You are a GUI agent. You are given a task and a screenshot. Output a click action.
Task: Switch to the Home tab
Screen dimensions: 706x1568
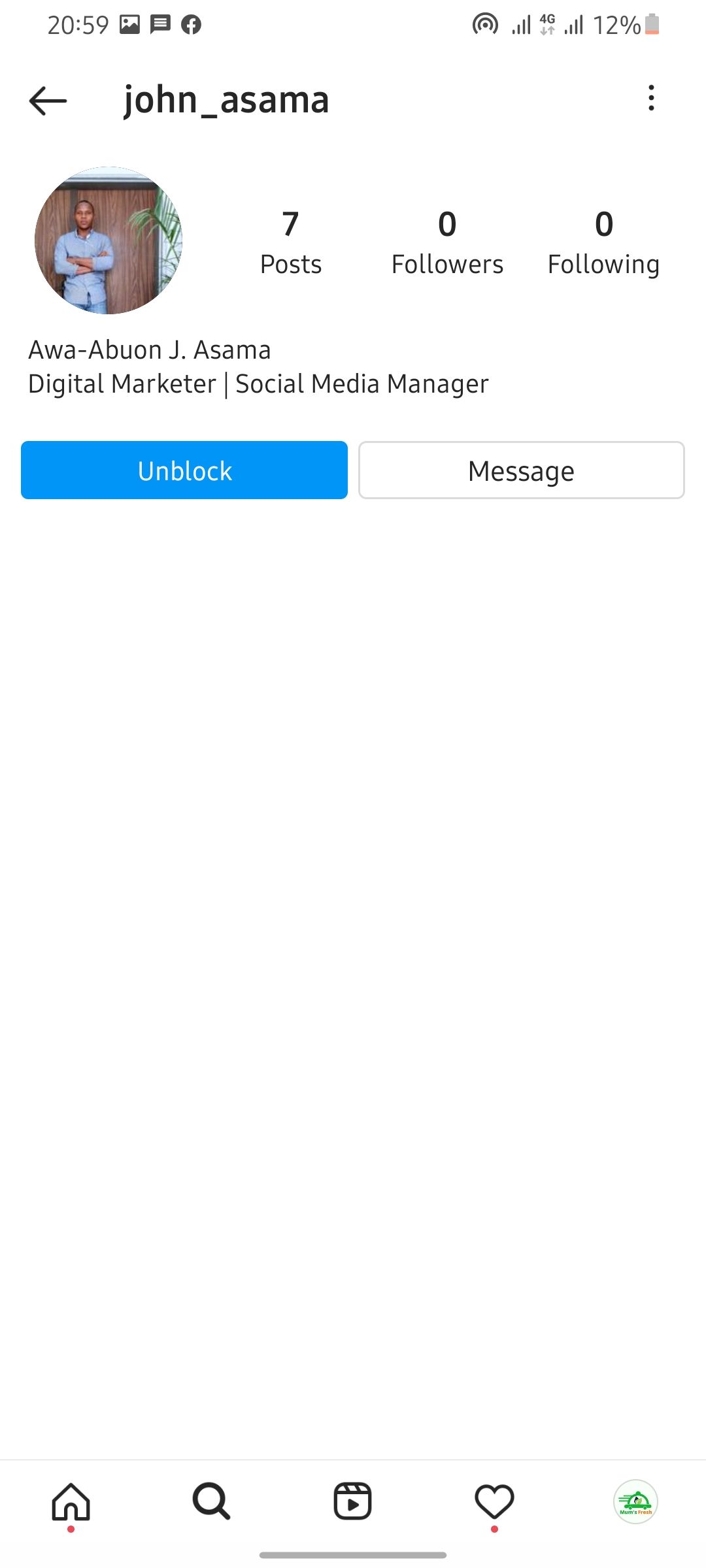pos(71,1501)
